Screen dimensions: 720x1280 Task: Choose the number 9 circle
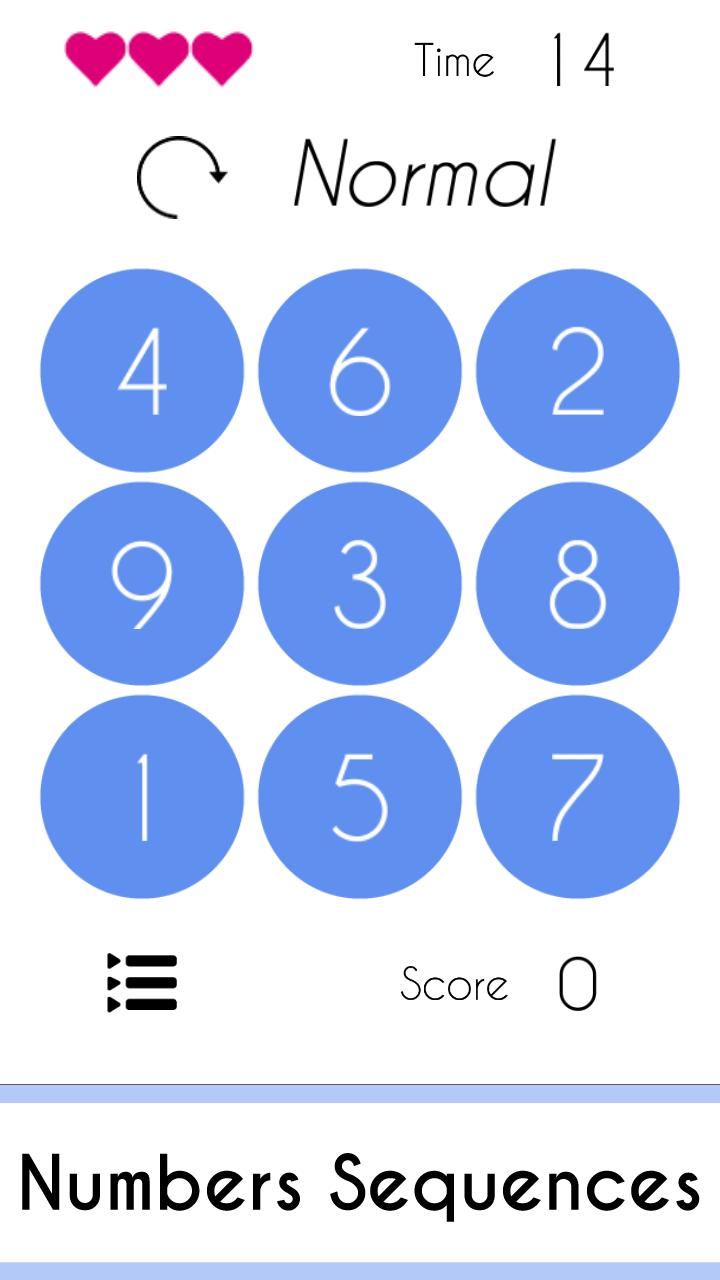coord(142,584)
